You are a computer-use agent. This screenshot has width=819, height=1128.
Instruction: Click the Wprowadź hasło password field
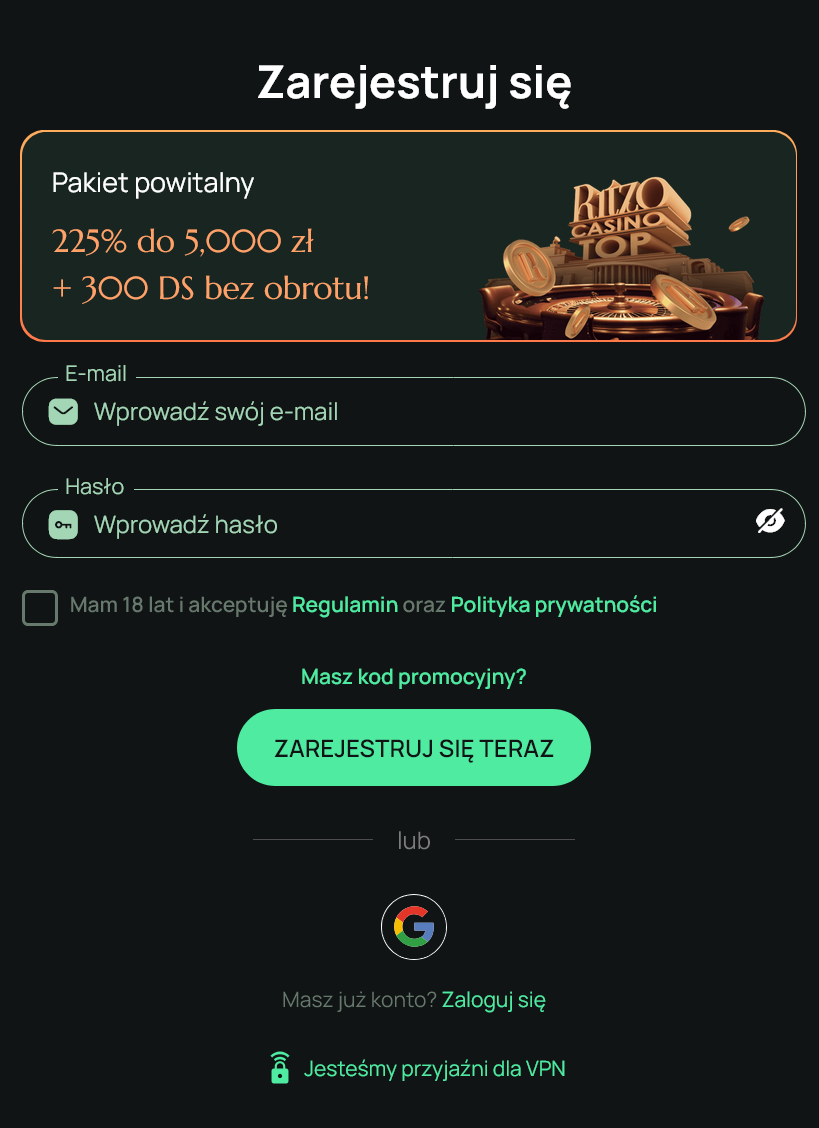click(400, 523)
